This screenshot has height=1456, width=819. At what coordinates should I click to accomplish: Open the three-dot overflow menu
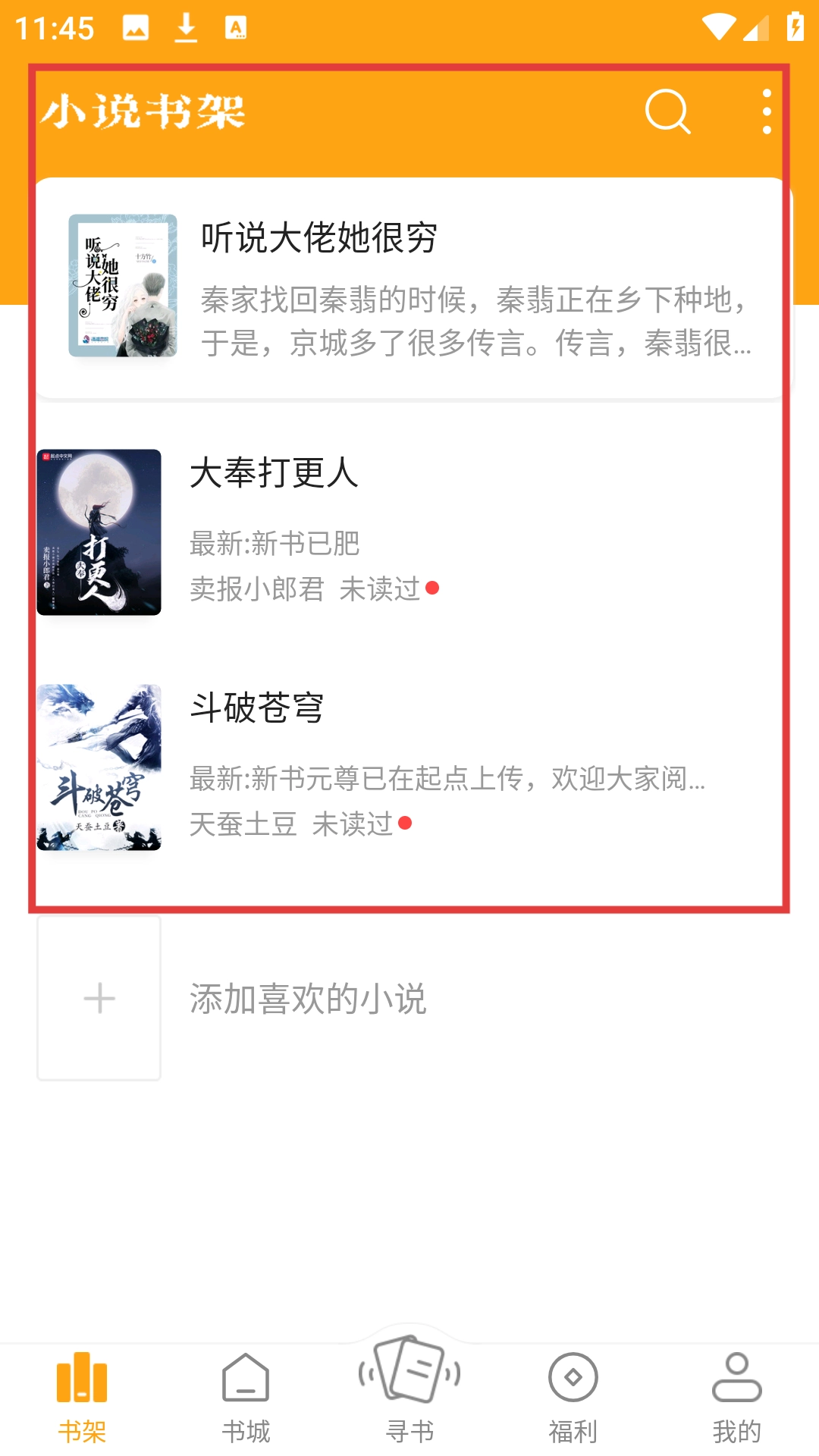(767, 111)
